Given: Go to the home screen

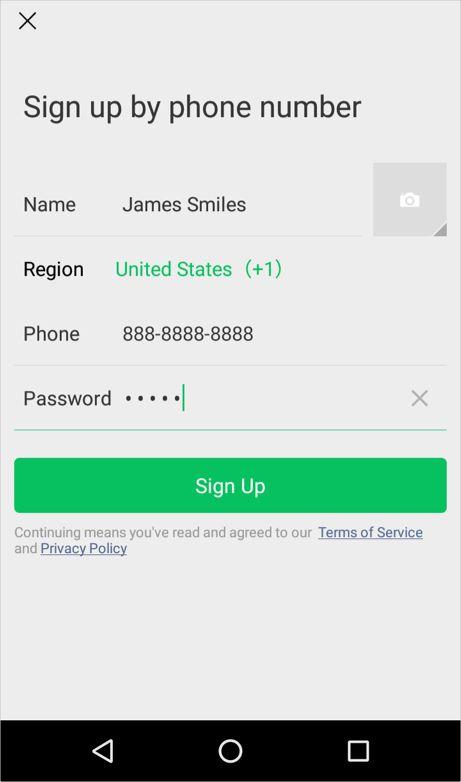Looking at the screenshot, I should [x=230, y=751].
